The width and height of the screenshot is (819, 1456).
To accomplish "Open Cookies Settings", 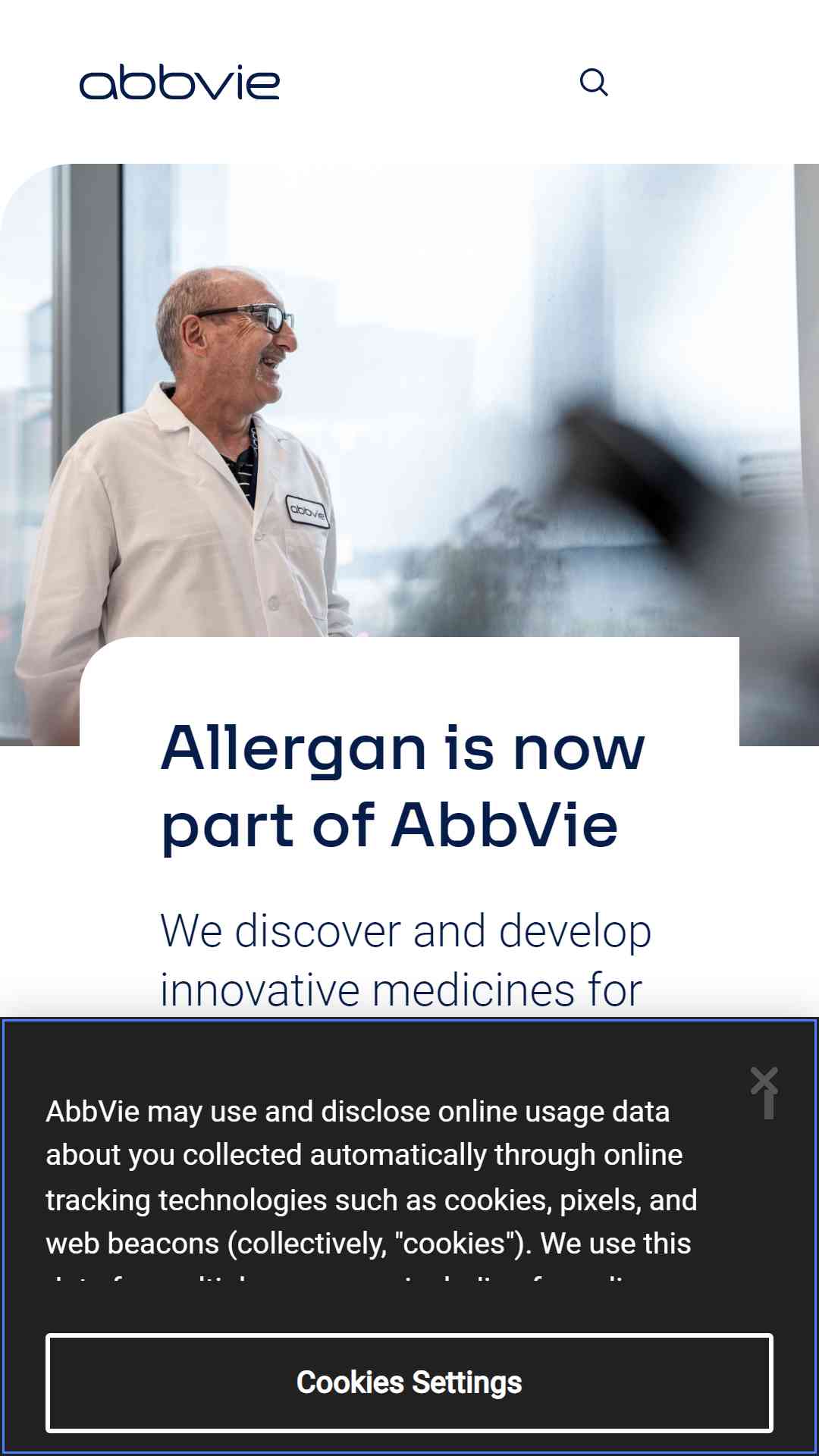I will 409,1382.
